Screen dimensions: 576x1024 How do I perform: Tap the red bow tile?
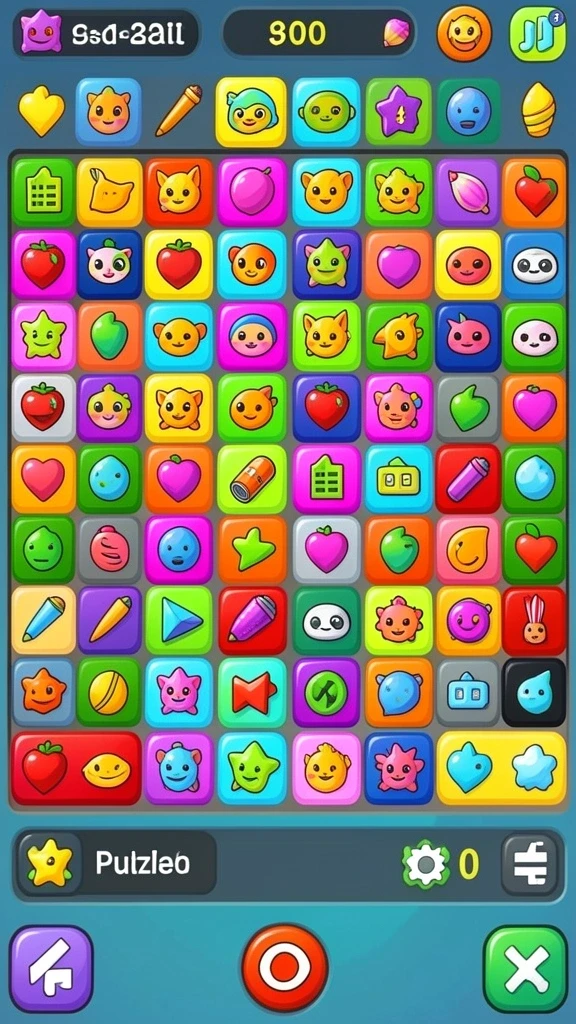point(252,692)
